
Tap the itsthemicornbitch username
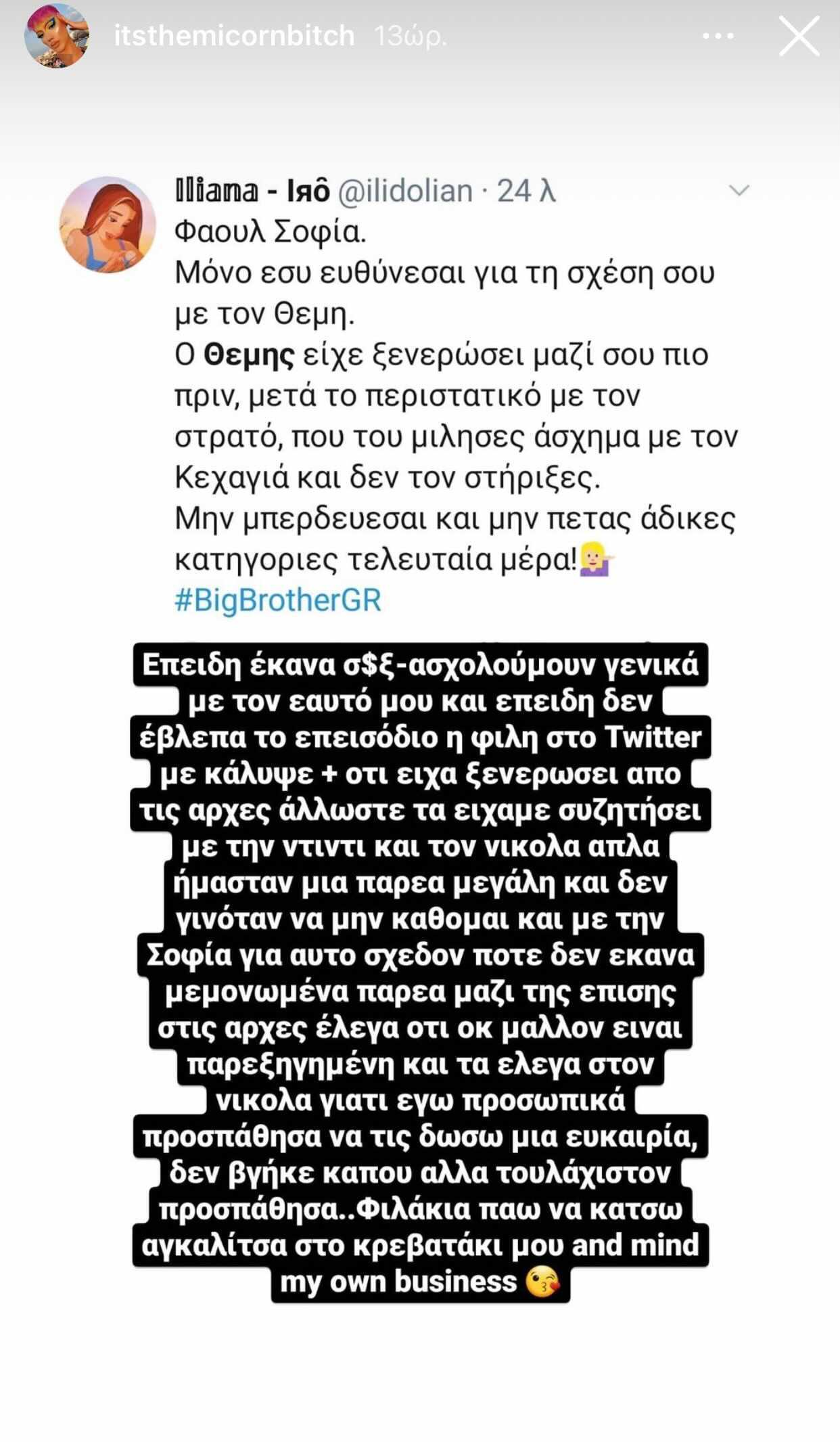point(234,36)
